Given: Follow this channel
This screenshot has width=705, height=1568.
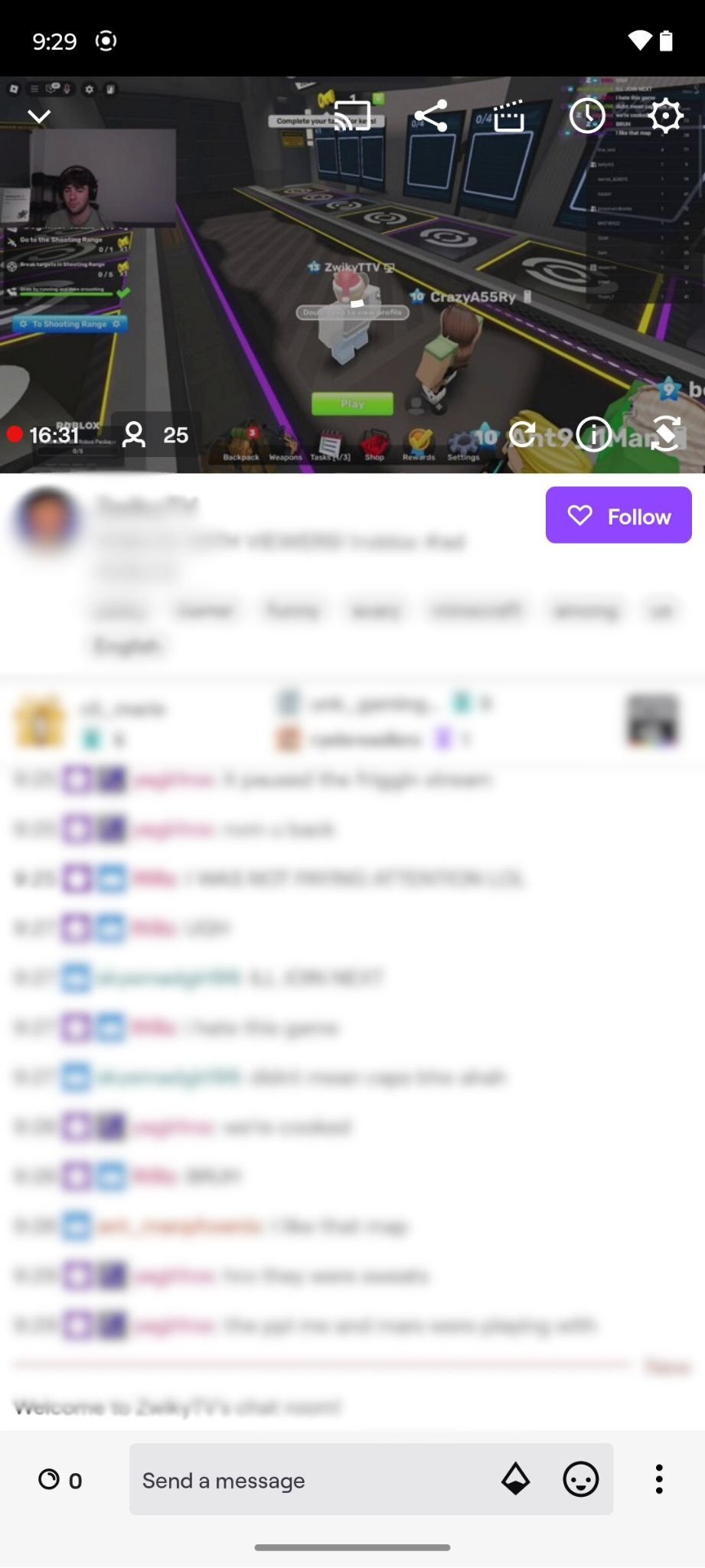Looking at the screenshot, I should [x=619, y=515].
